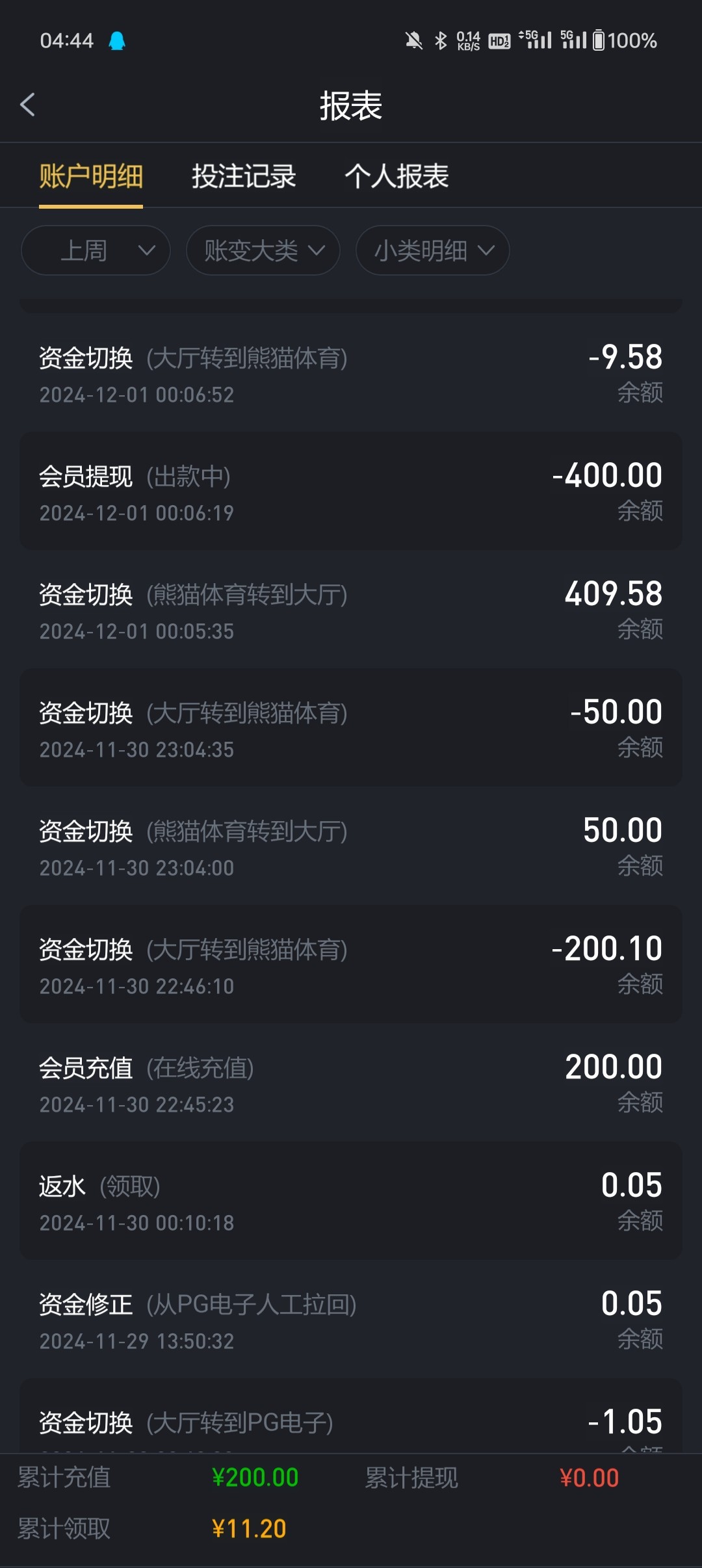702x1568 pixels.
Task: Open the 小类明细 subcategory filter
Action: click(x=432, y=250)
